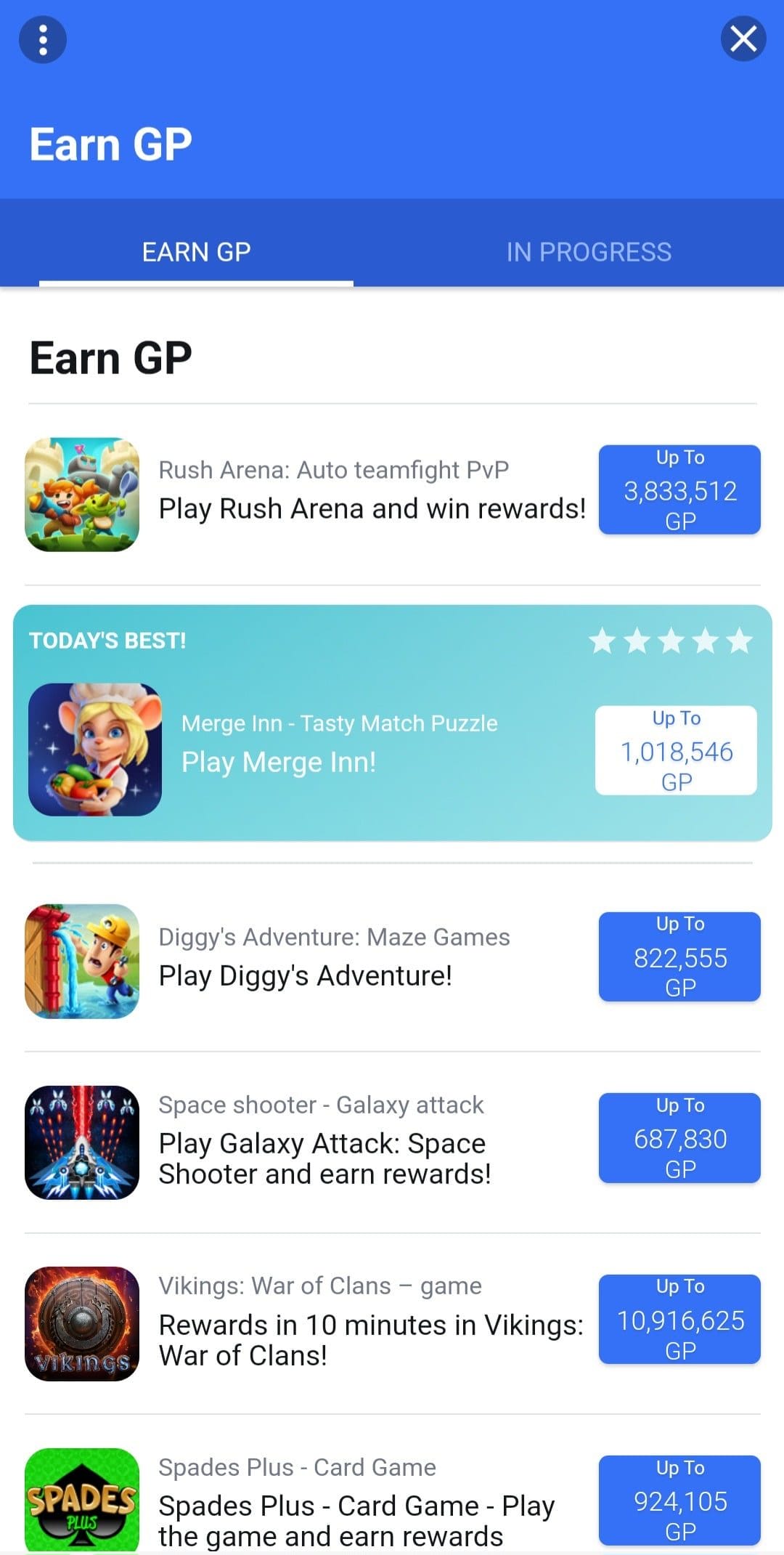Open the Space shooter Galaxy attack offer
The height and width of the screenshot is (1555, 784).
392,1142
